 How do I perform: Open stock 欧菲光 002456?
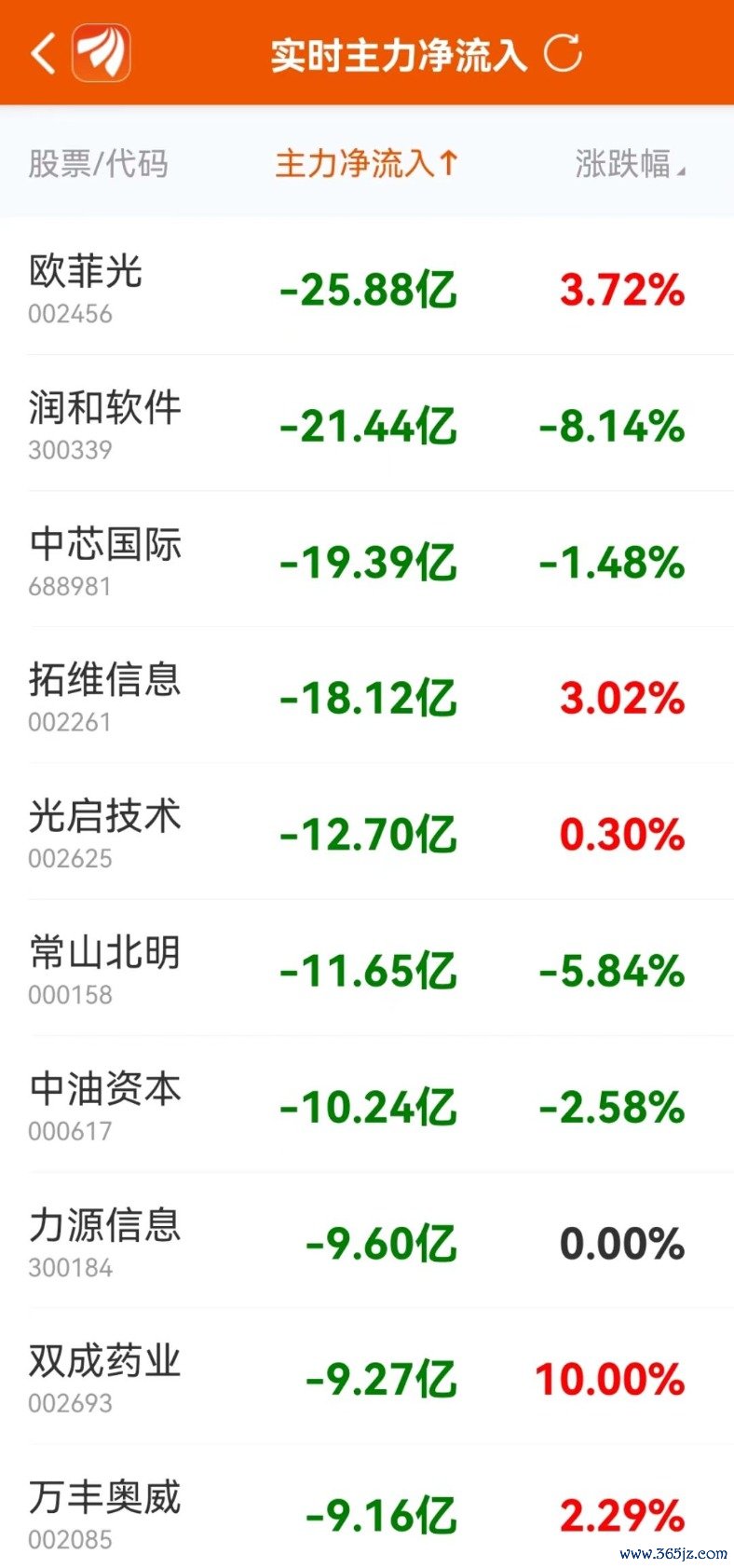point(367,287)
